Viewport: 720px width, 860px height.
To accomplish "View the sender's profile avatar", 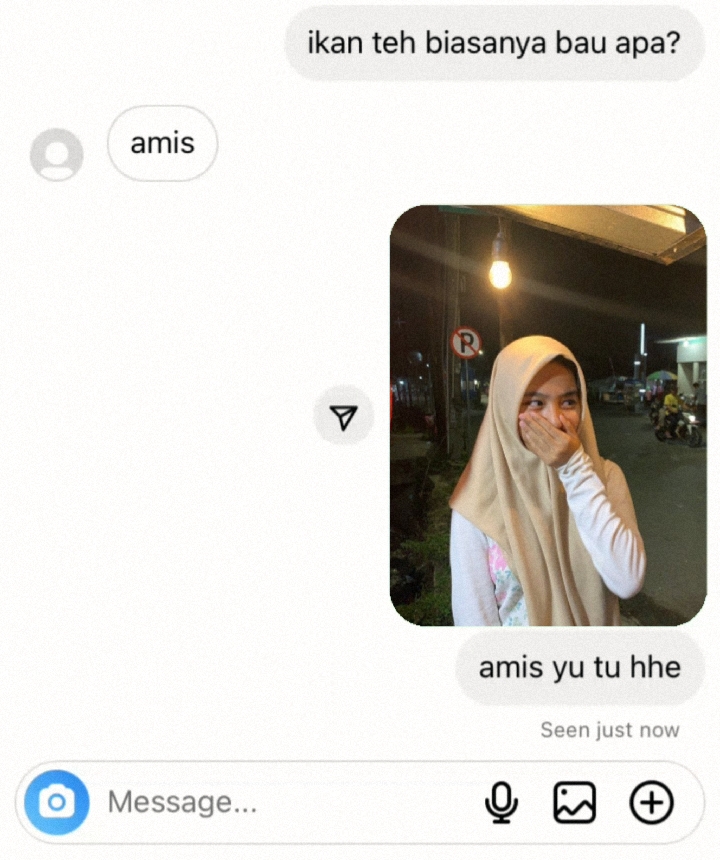I will coord(56,155).
